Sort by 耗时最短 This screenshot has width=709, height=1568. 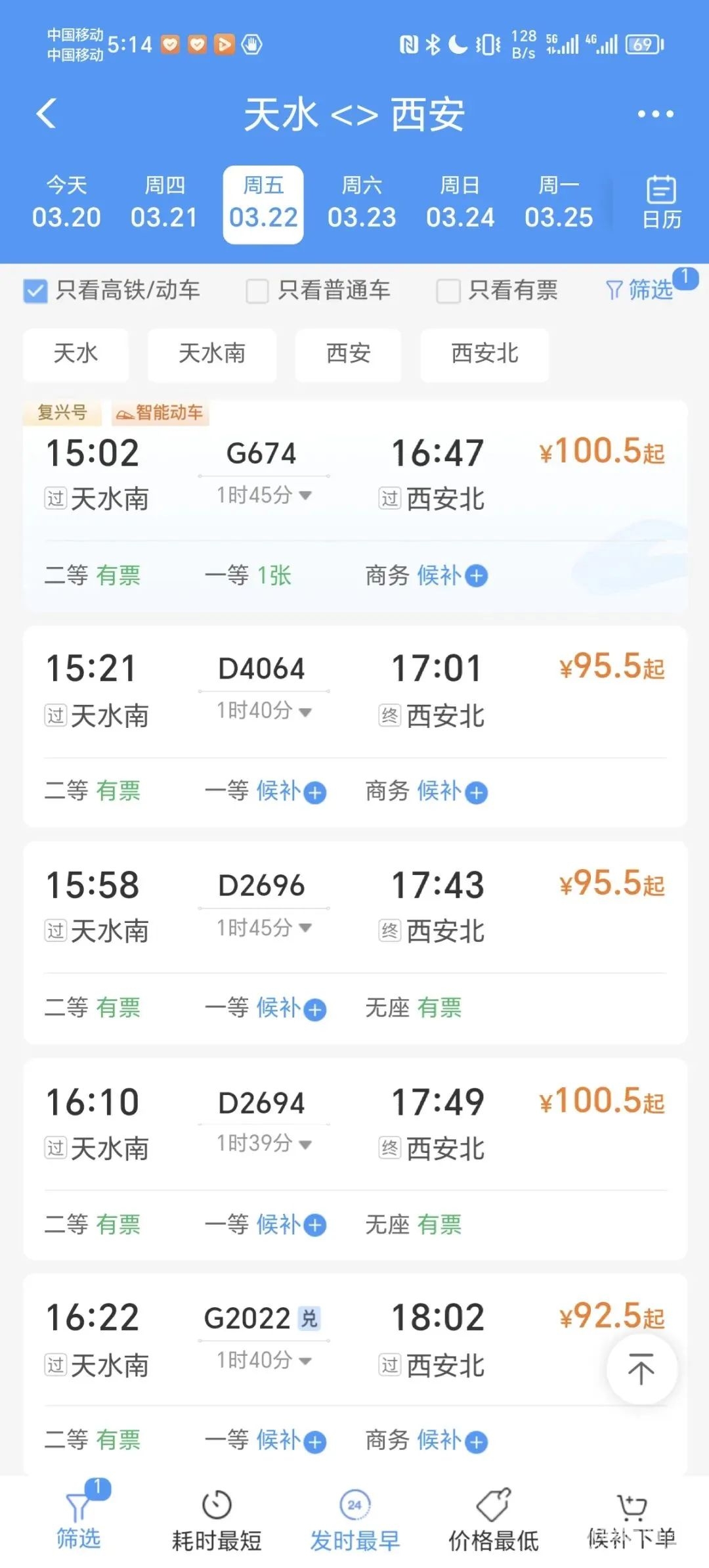217,1522
